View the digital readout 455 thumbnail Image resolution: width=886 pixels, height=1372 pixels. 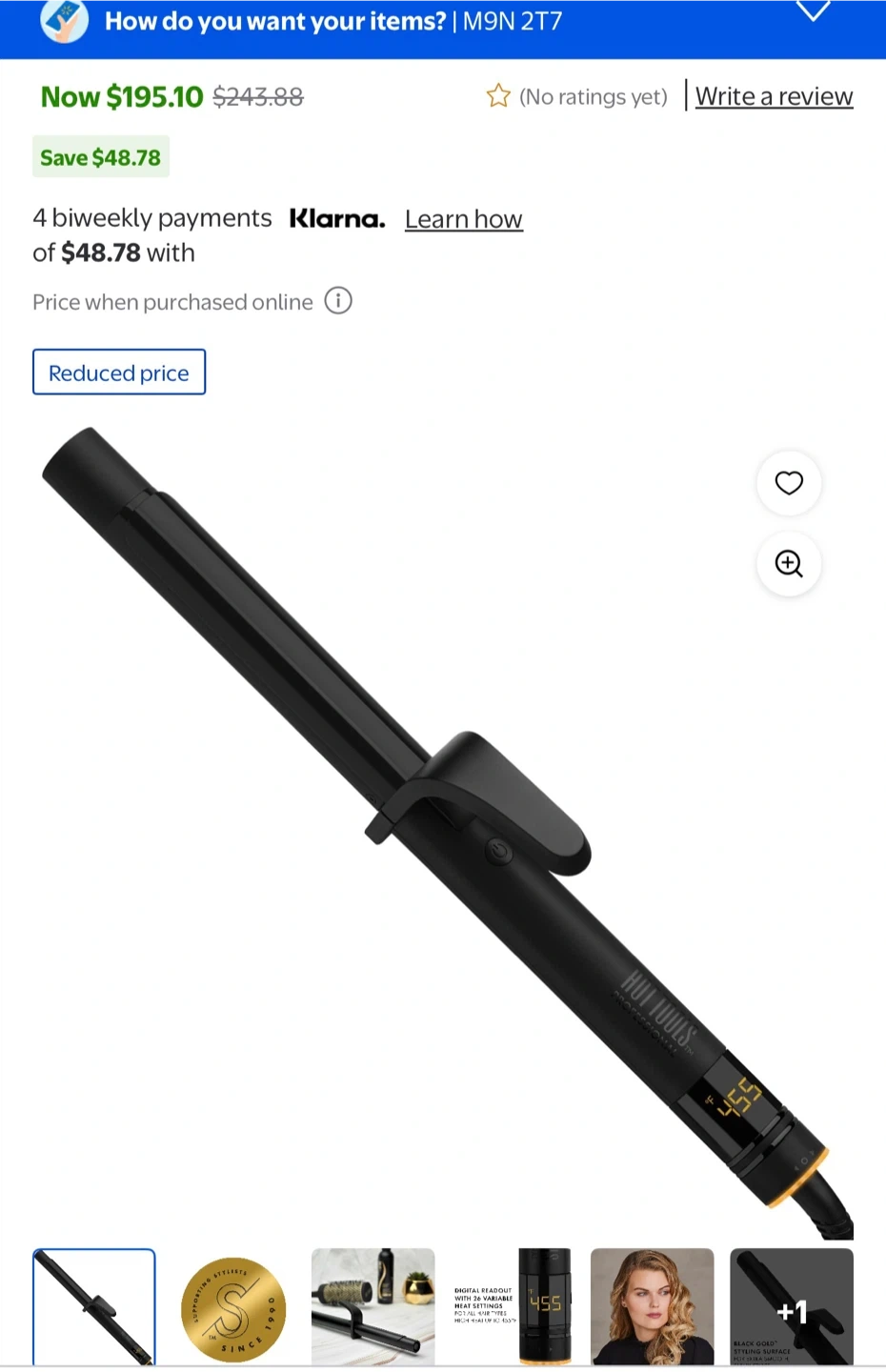click(x=513, y=1305)
